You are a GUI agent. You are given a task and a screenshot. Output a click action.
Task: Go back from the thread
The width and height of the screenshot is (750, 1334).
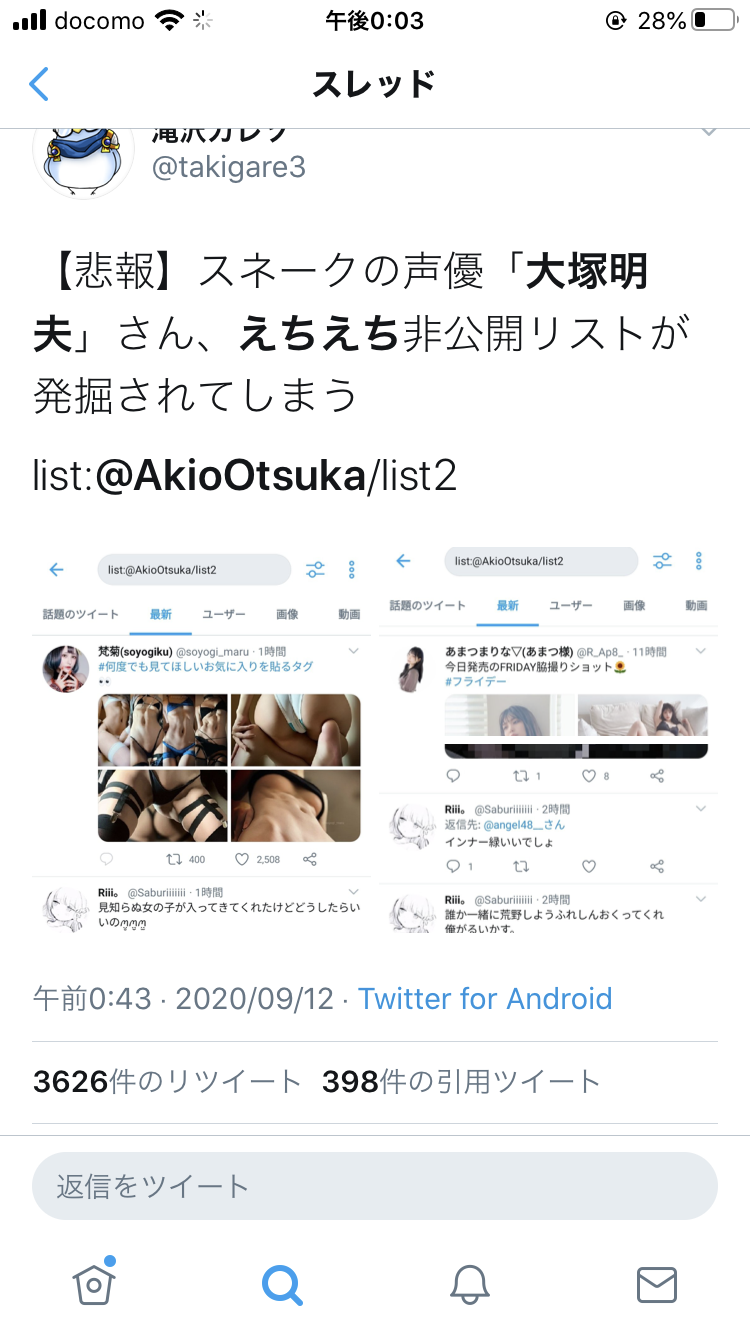click(38, 84)
